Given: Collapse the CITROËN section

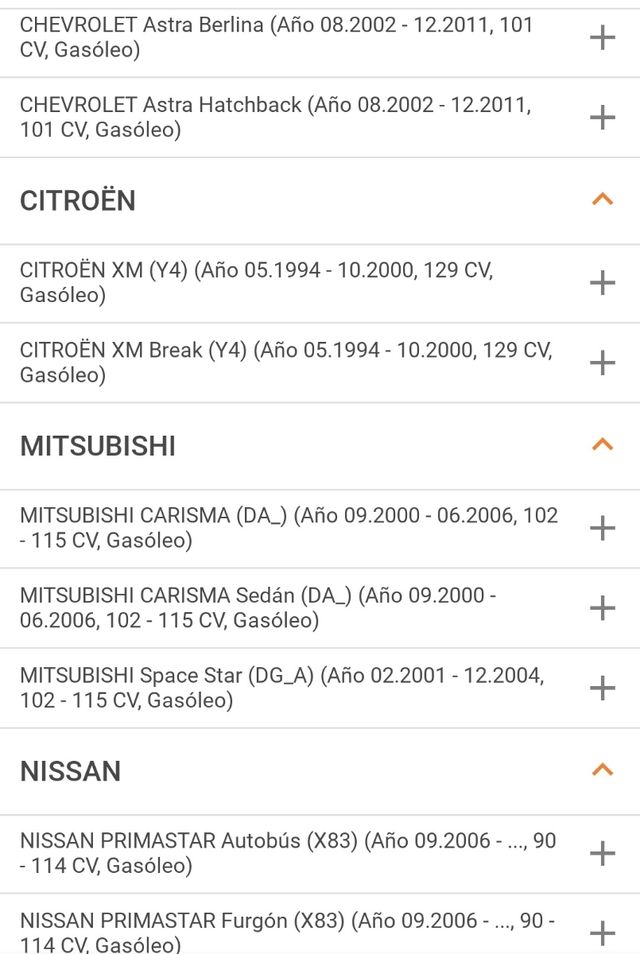Looking at the screenshot, I should click(602, 199).
